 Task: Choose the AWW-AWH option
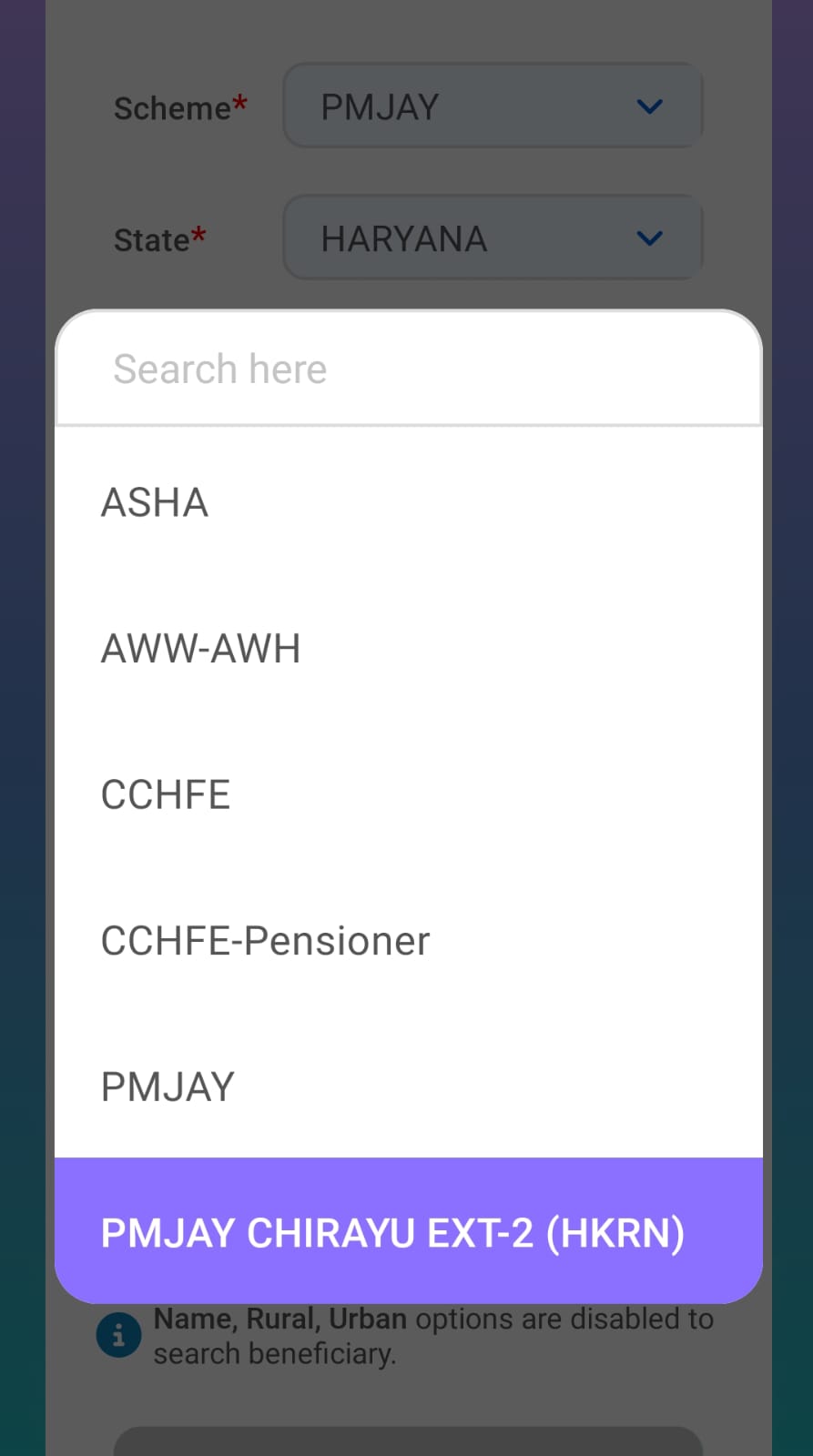point(409,648)
